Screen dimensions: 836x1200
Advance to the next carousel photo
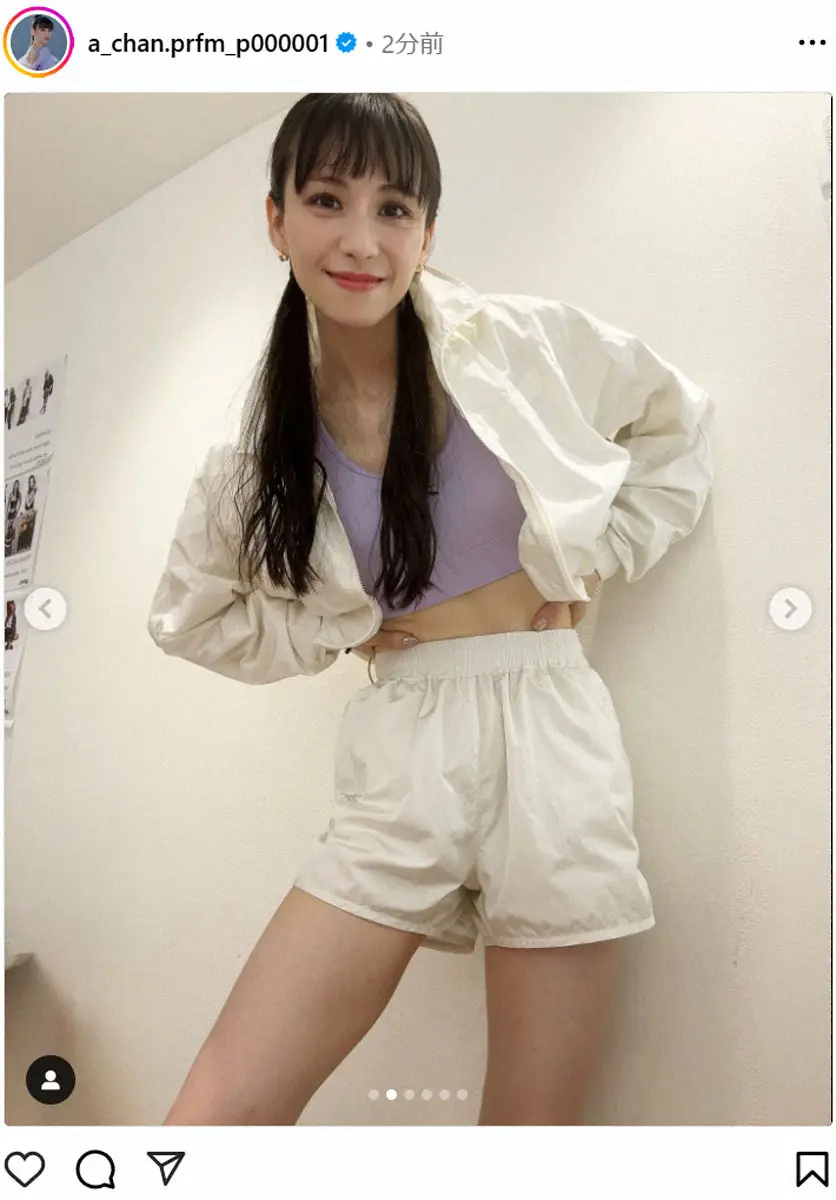(x=790, y=608)
